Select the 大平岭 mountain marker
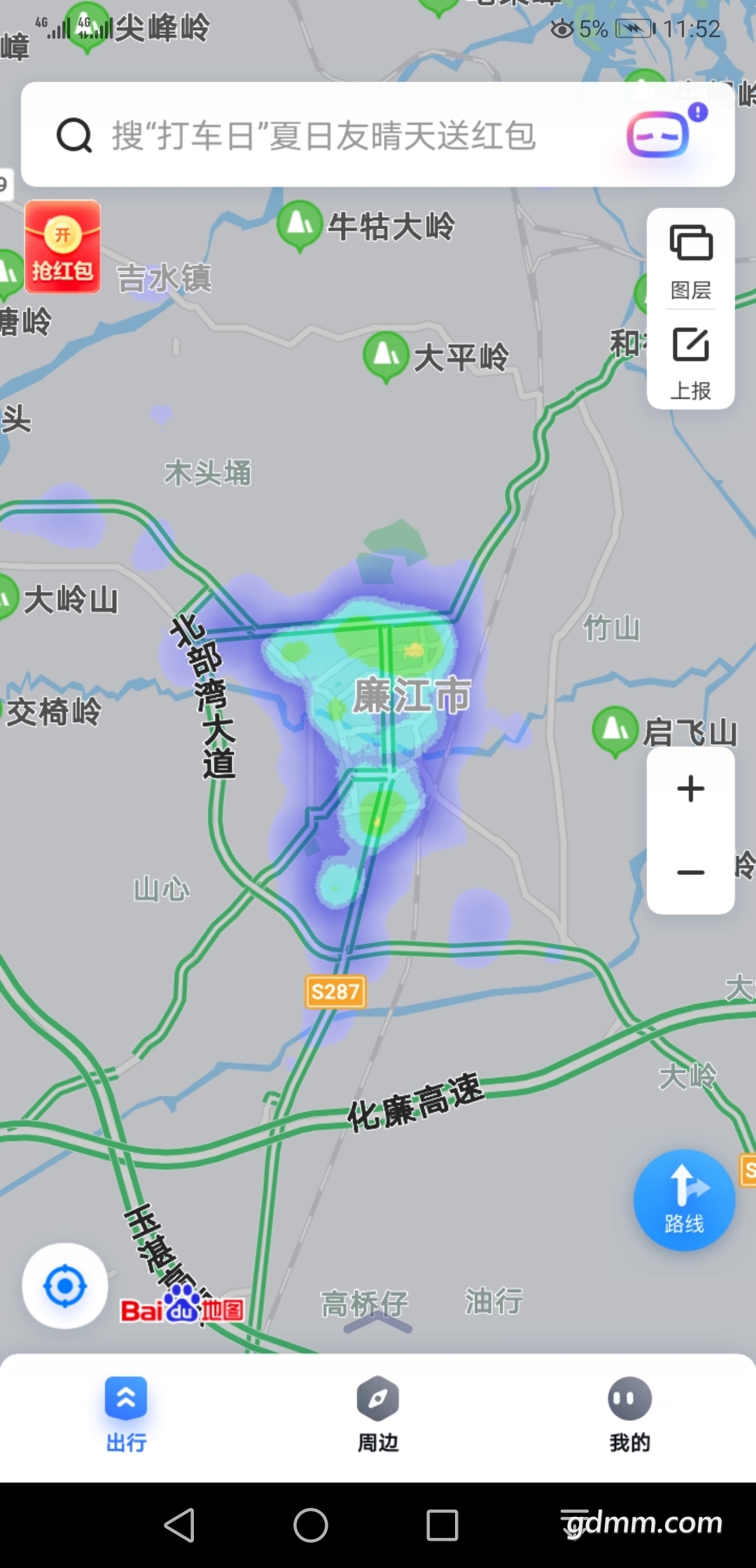The height and width of the screenshot is (1568, 756). [386, 355]
